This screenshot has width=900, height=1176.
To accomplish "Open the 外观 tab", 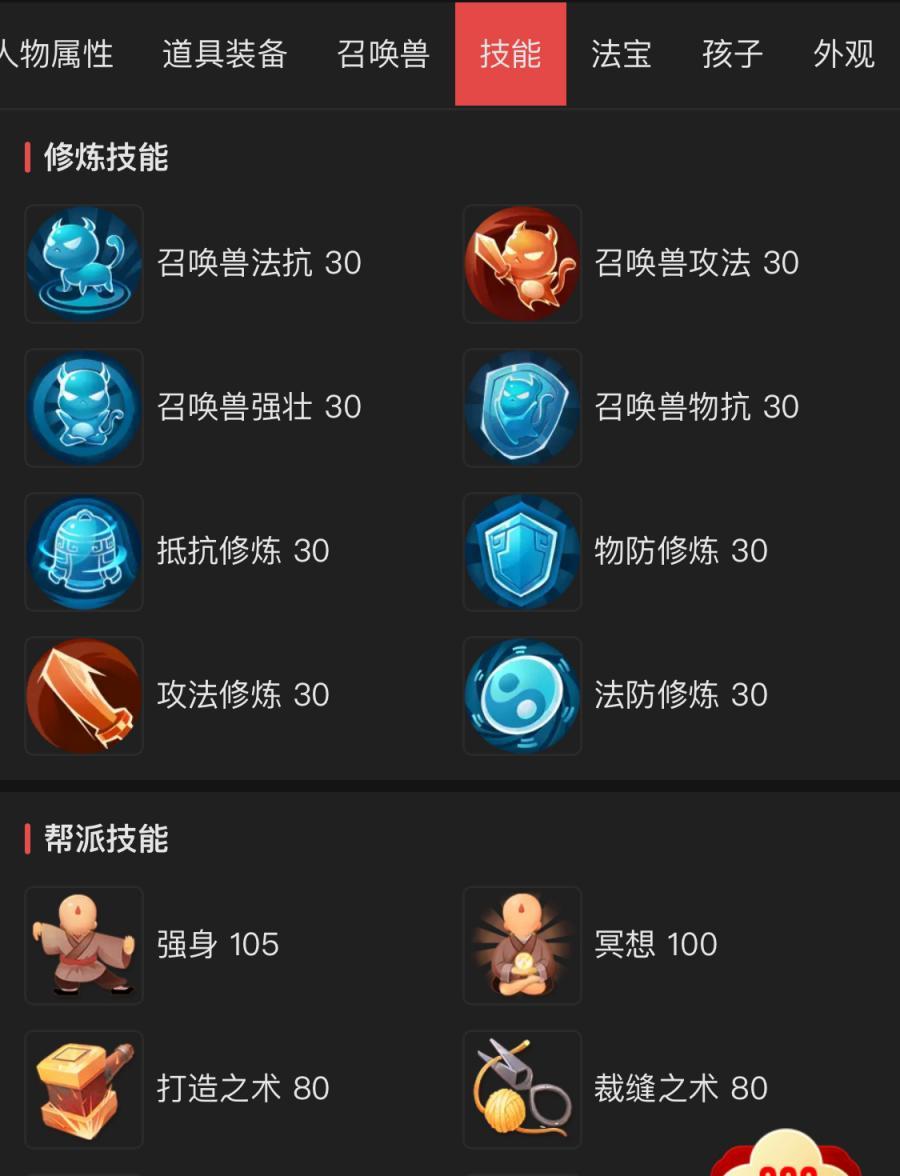I will point(844,54).
